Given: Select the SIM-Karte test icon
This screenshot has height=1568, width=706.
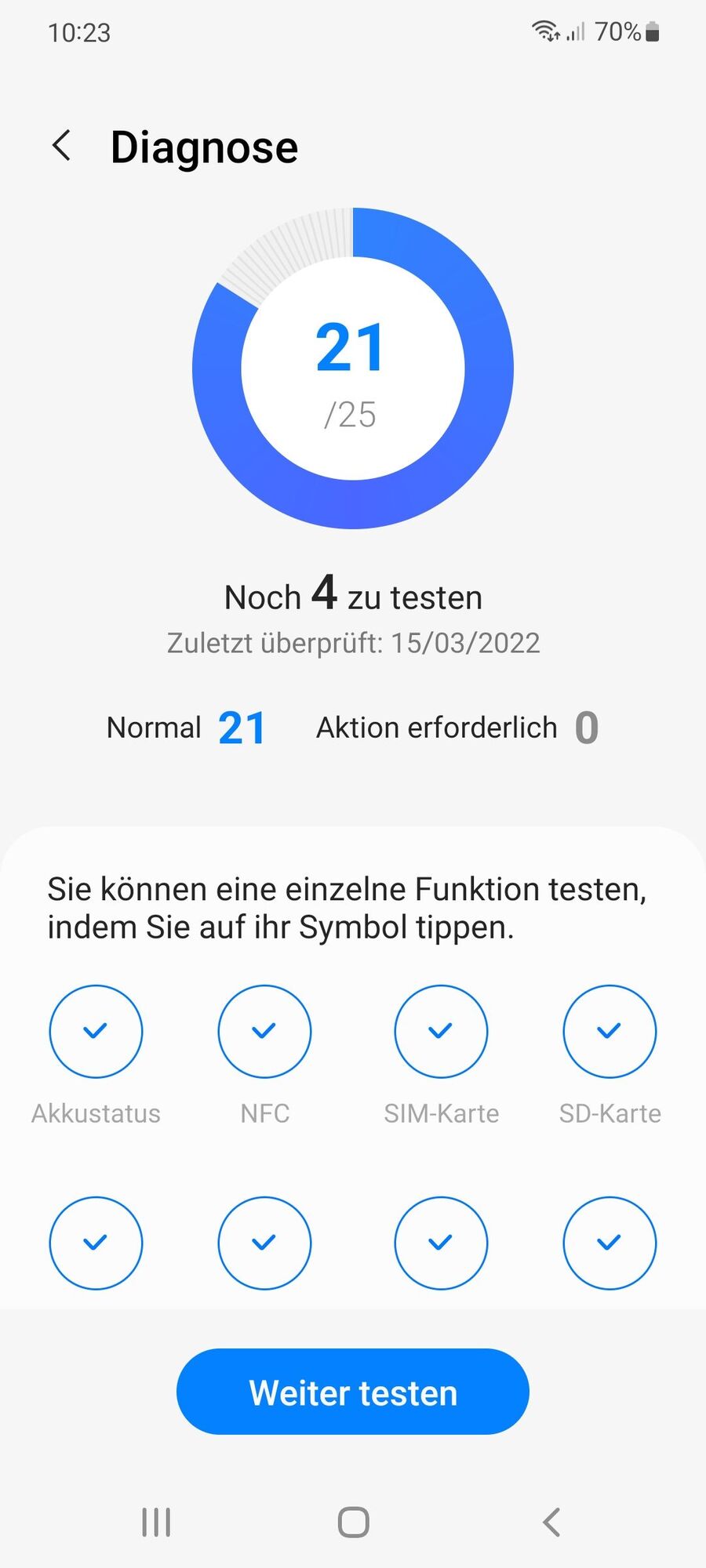Looking at the screenshot, I should click(x=441, y=1031).
